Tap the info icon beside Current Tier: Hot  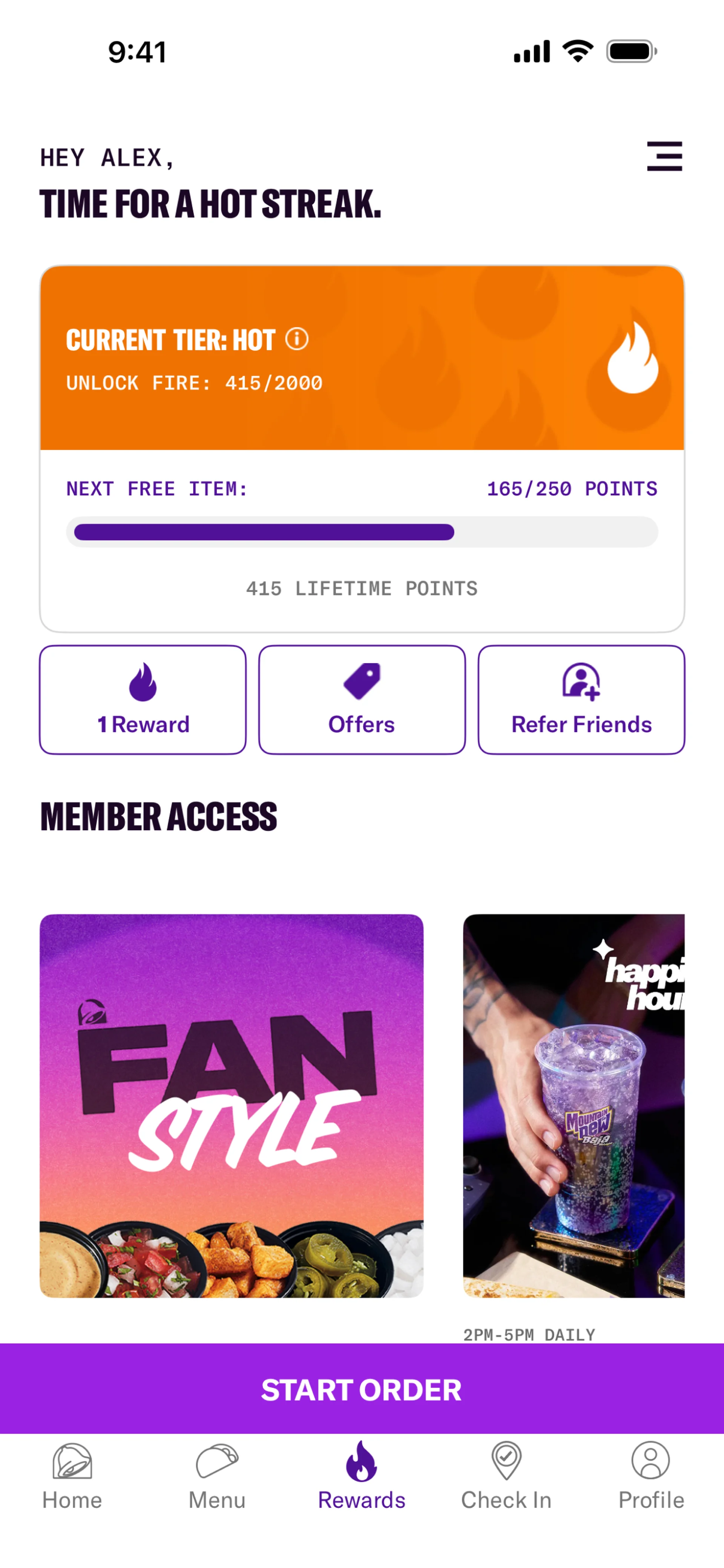pos(297,338)
